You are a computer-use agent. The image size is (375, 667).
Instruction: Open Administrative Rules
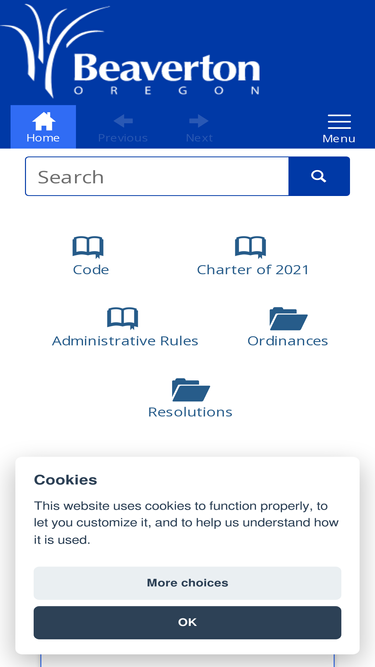[x=125, y=327]
